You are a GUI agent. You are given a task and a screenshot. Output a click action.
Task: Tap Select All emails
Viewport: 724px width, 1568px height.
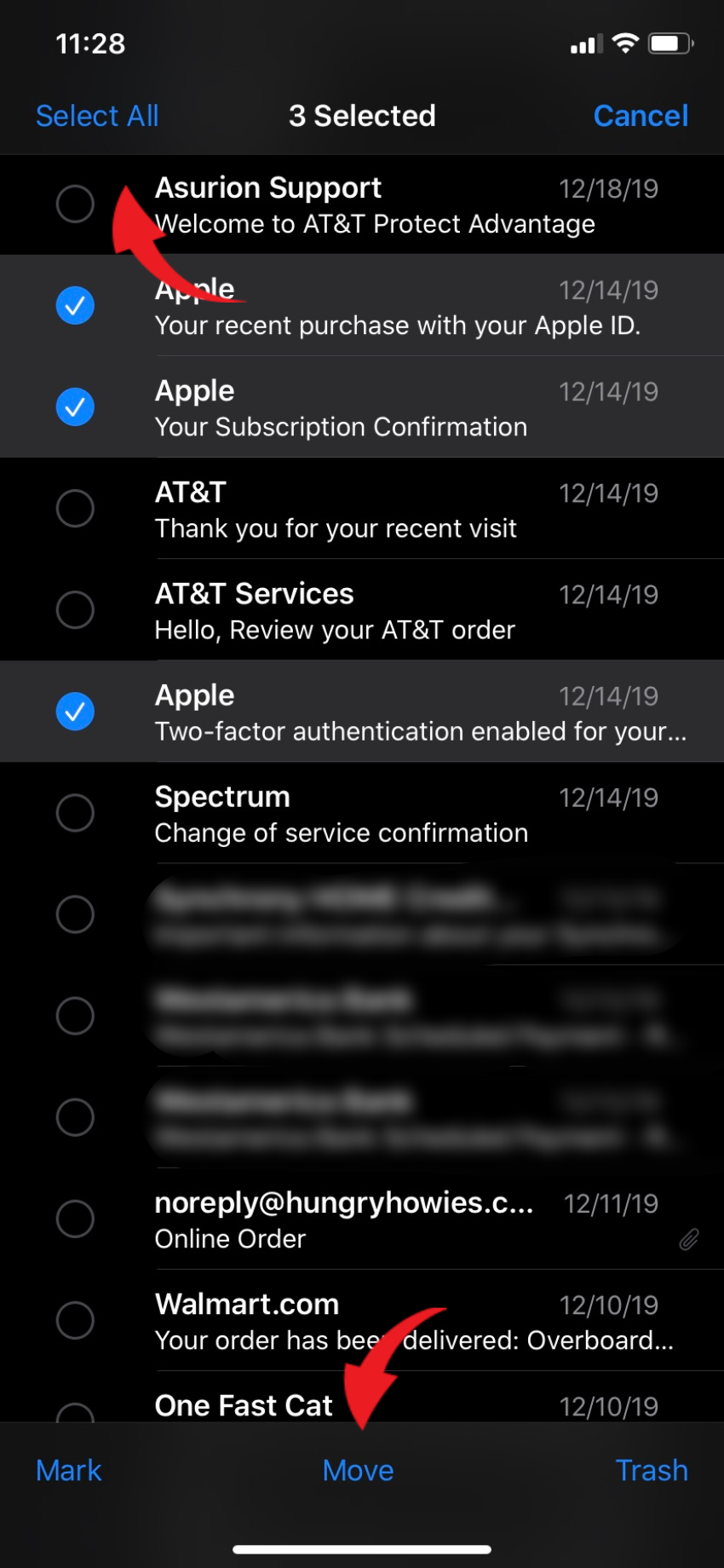coord(97,116)
